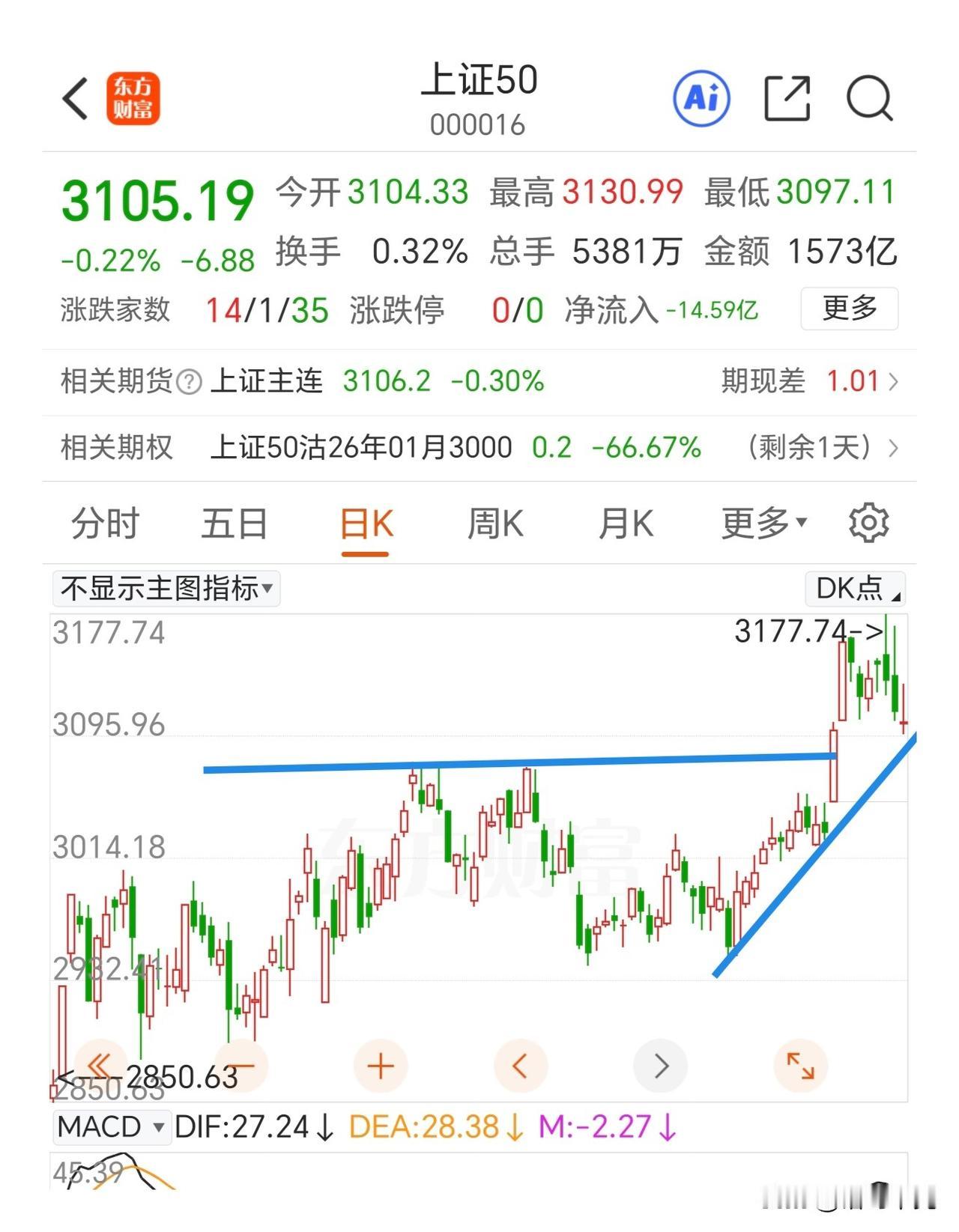Switch to the 周K tab
The width and height of the screenshot is (959, 1232).
[494, 524]
